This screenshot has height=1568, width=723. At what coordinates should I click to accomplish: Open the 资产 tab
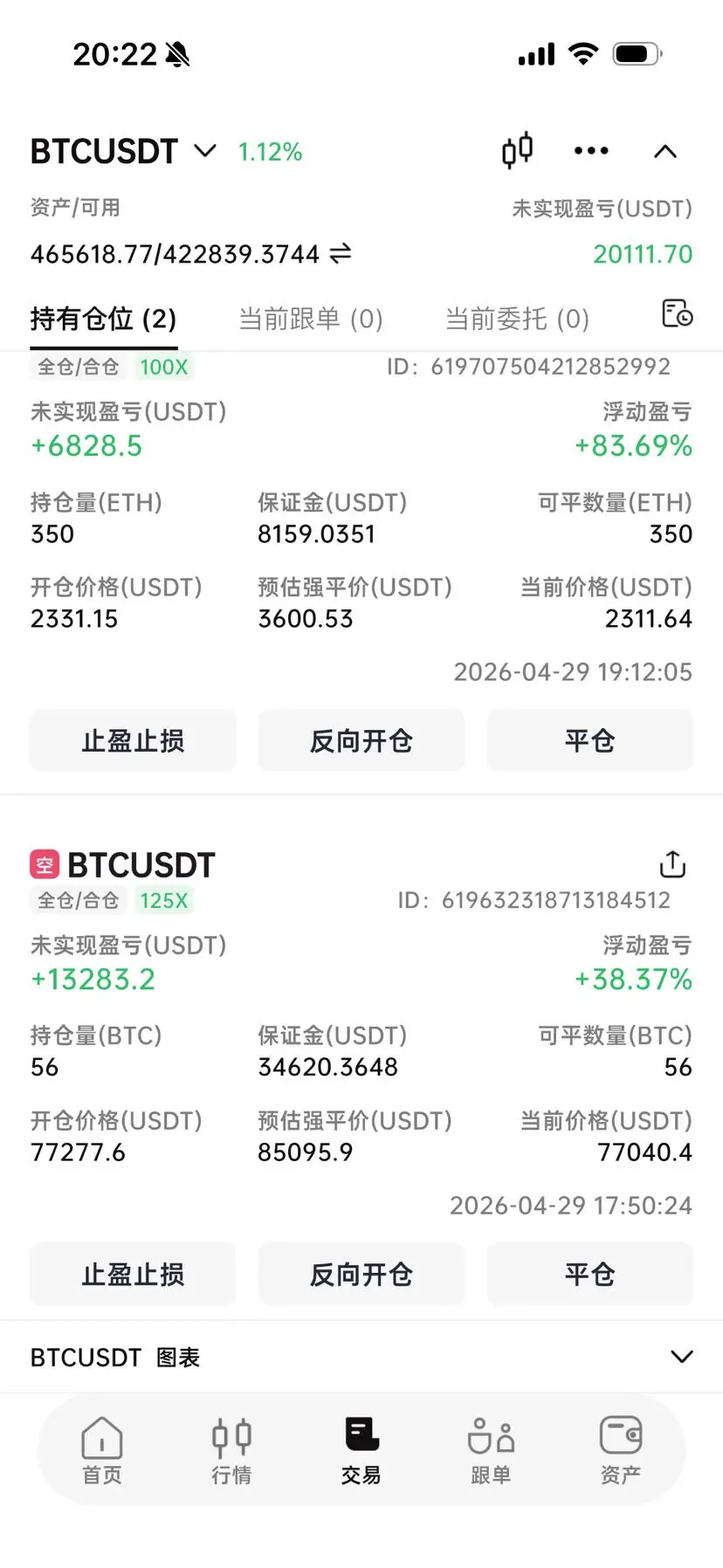pos(621,1450)
